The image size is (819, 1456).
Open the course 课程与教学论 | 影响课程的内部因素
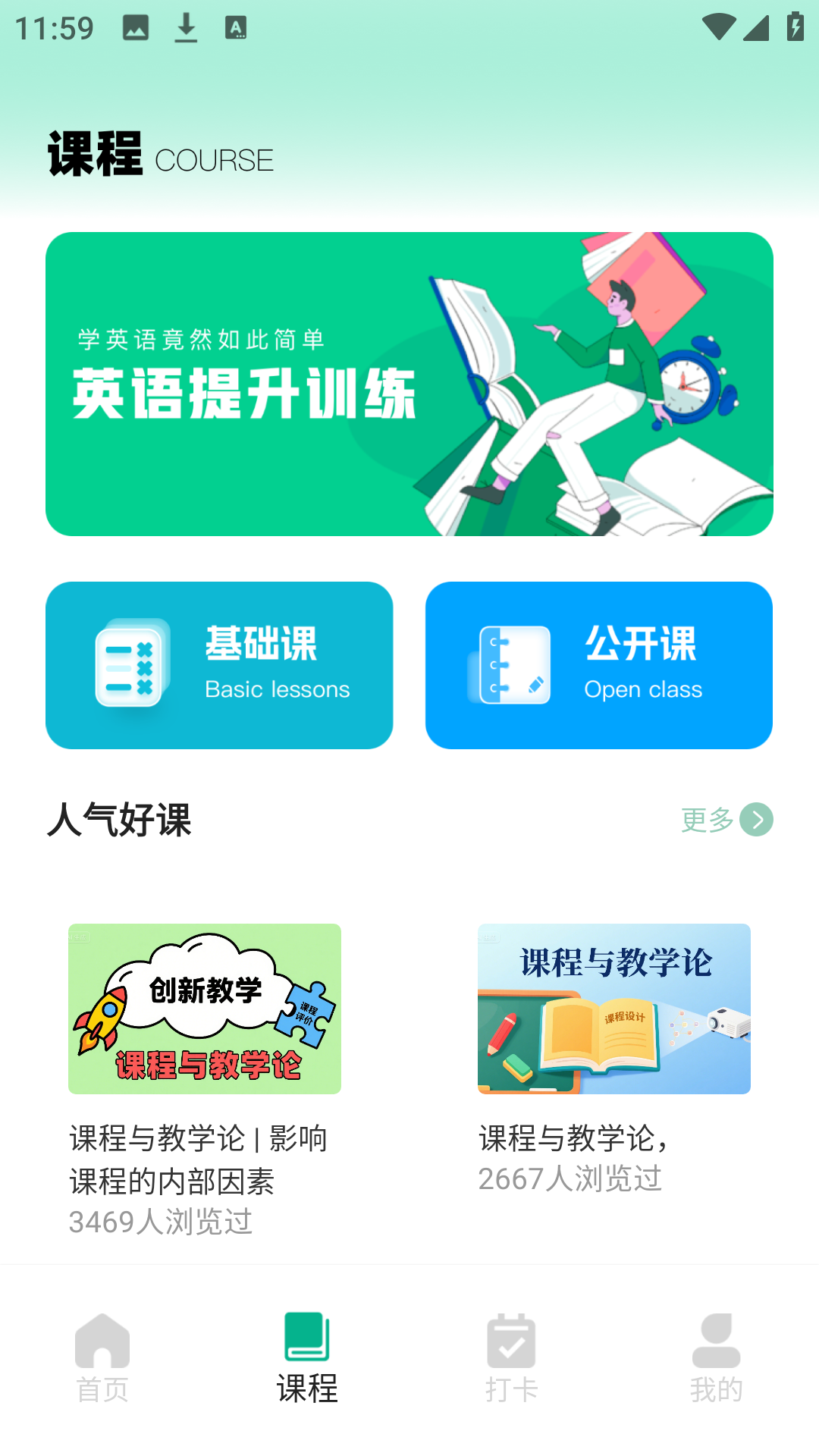tap(205, 1077)
